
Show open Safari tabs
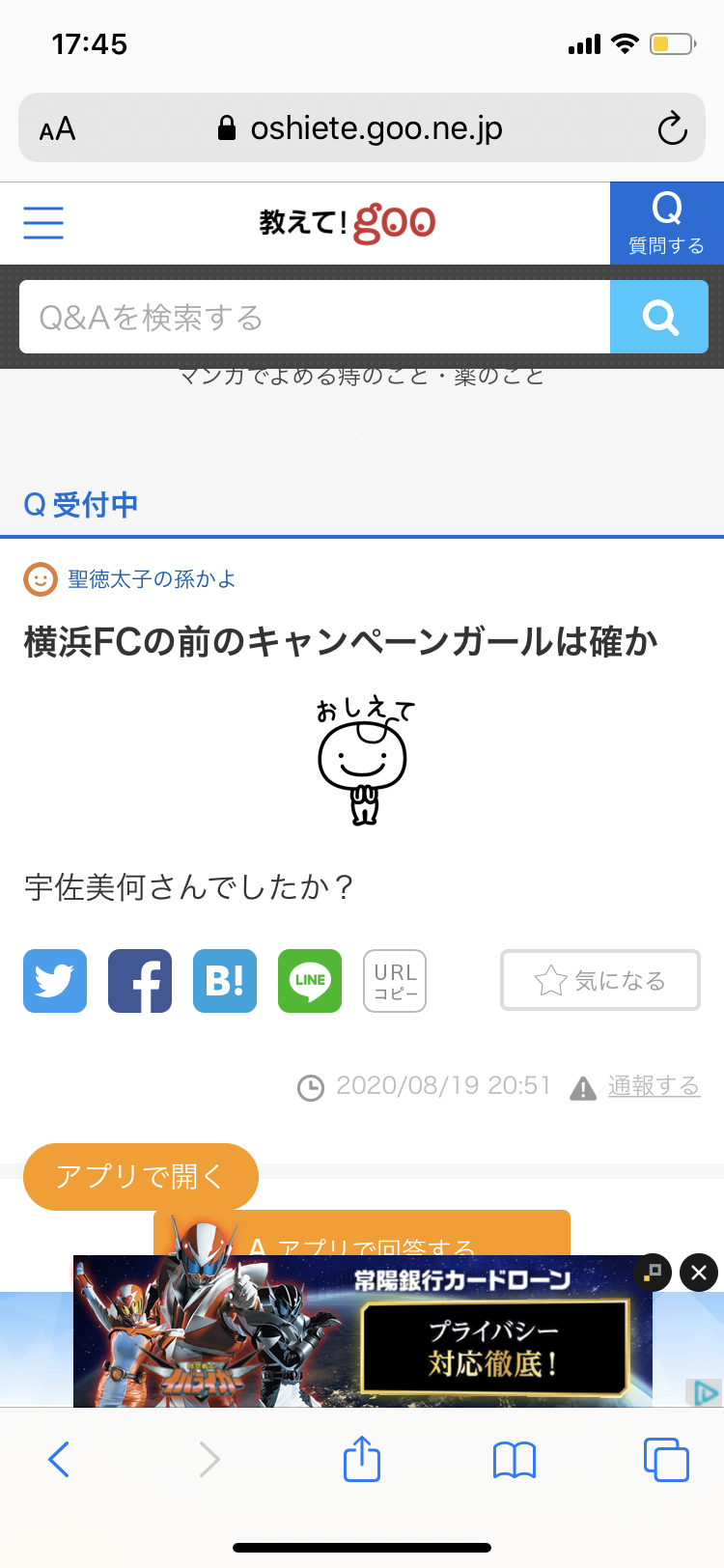pos(666,1459)
